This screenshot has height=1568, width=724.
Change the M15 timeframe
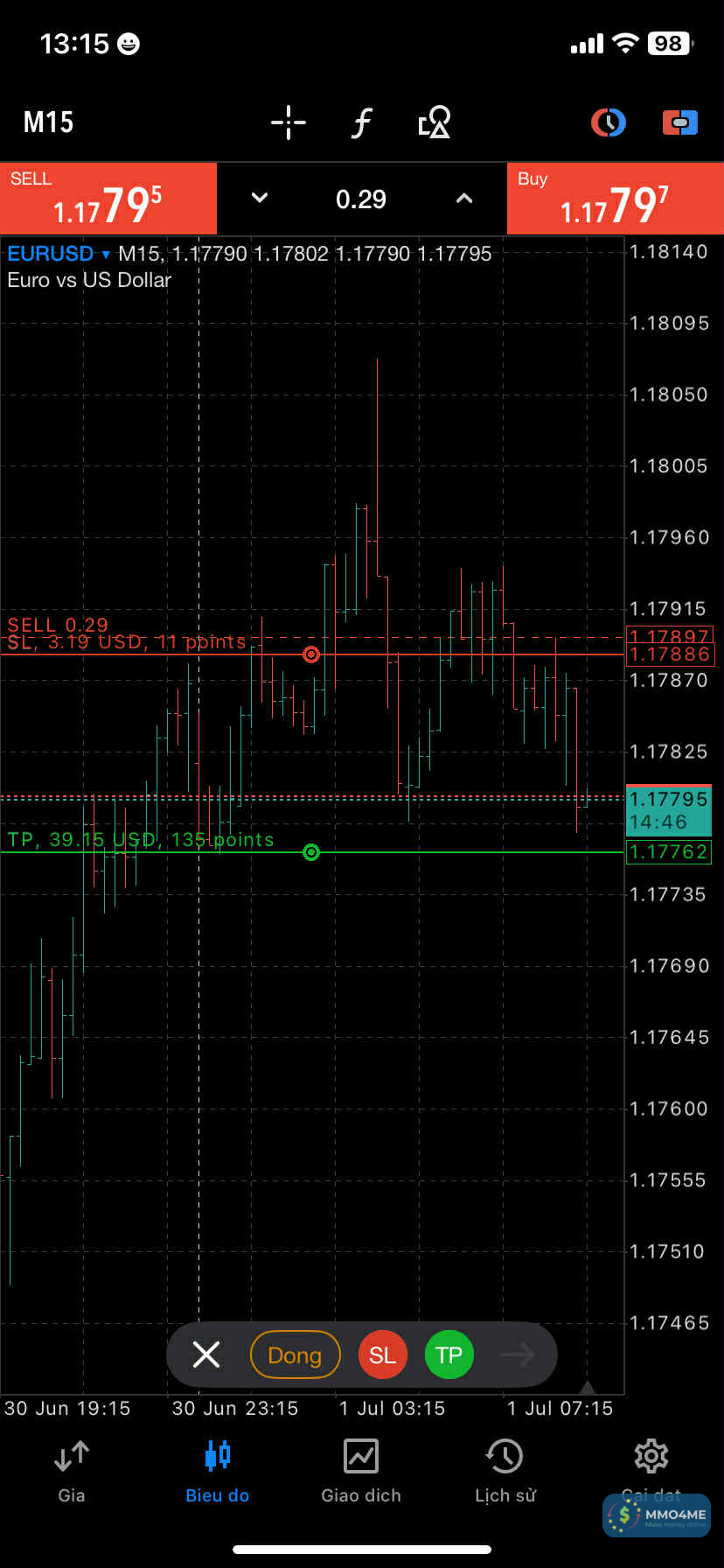tap(48, 122)
